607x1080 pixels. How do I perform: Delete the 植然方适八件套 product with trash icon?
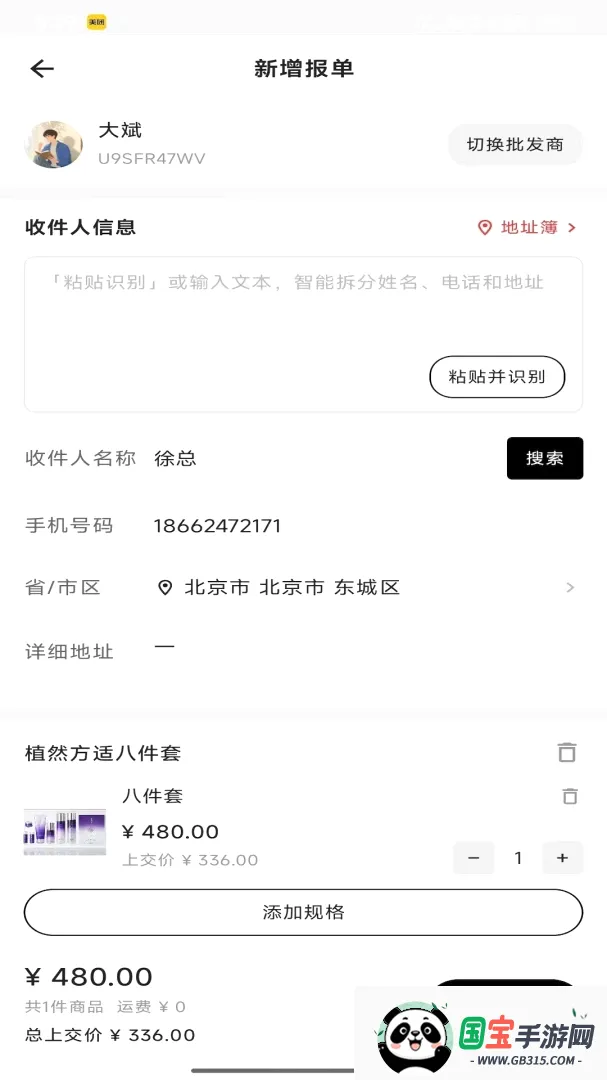tap(567, 752)
